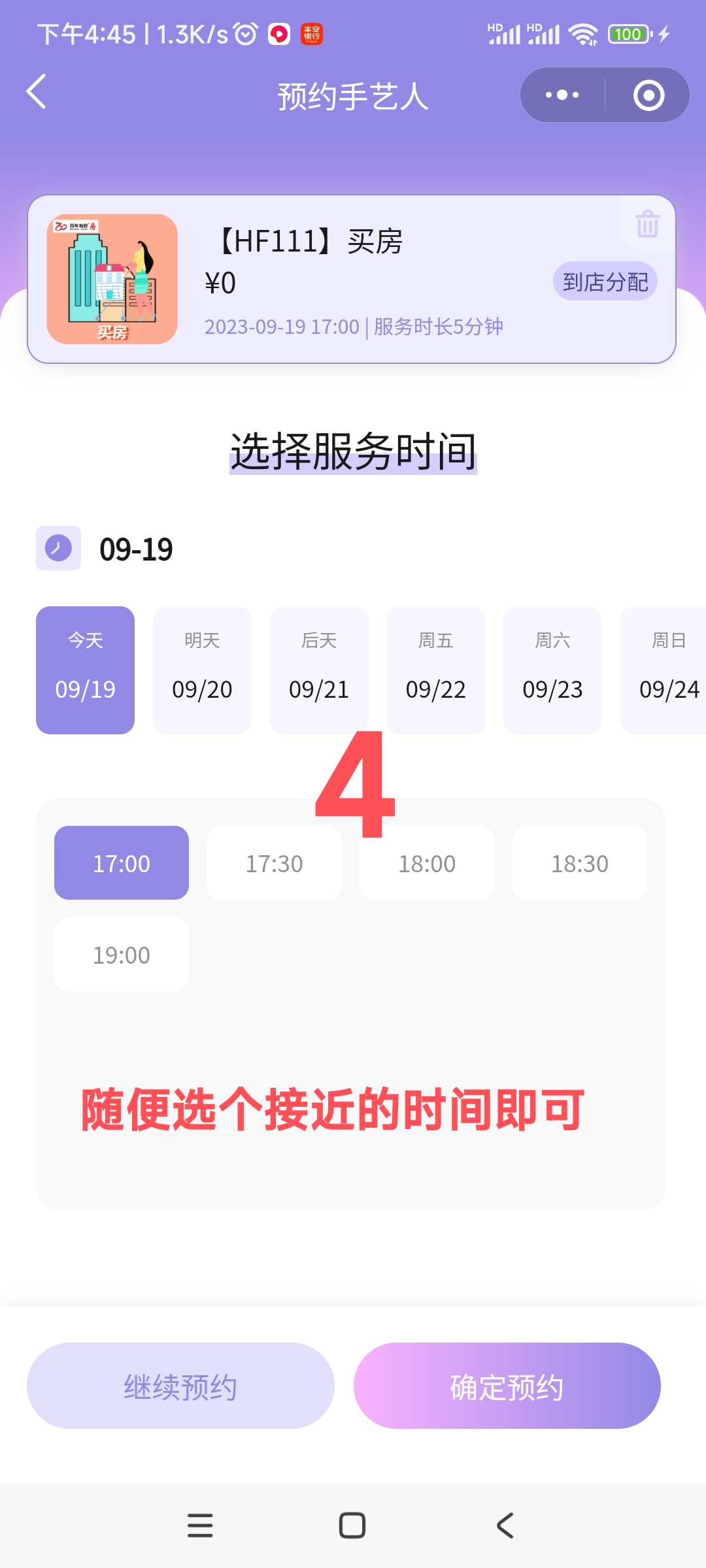Delete the 买房 booking with the trash icon
The image size is (706, 1568).
tap(647, 223)
